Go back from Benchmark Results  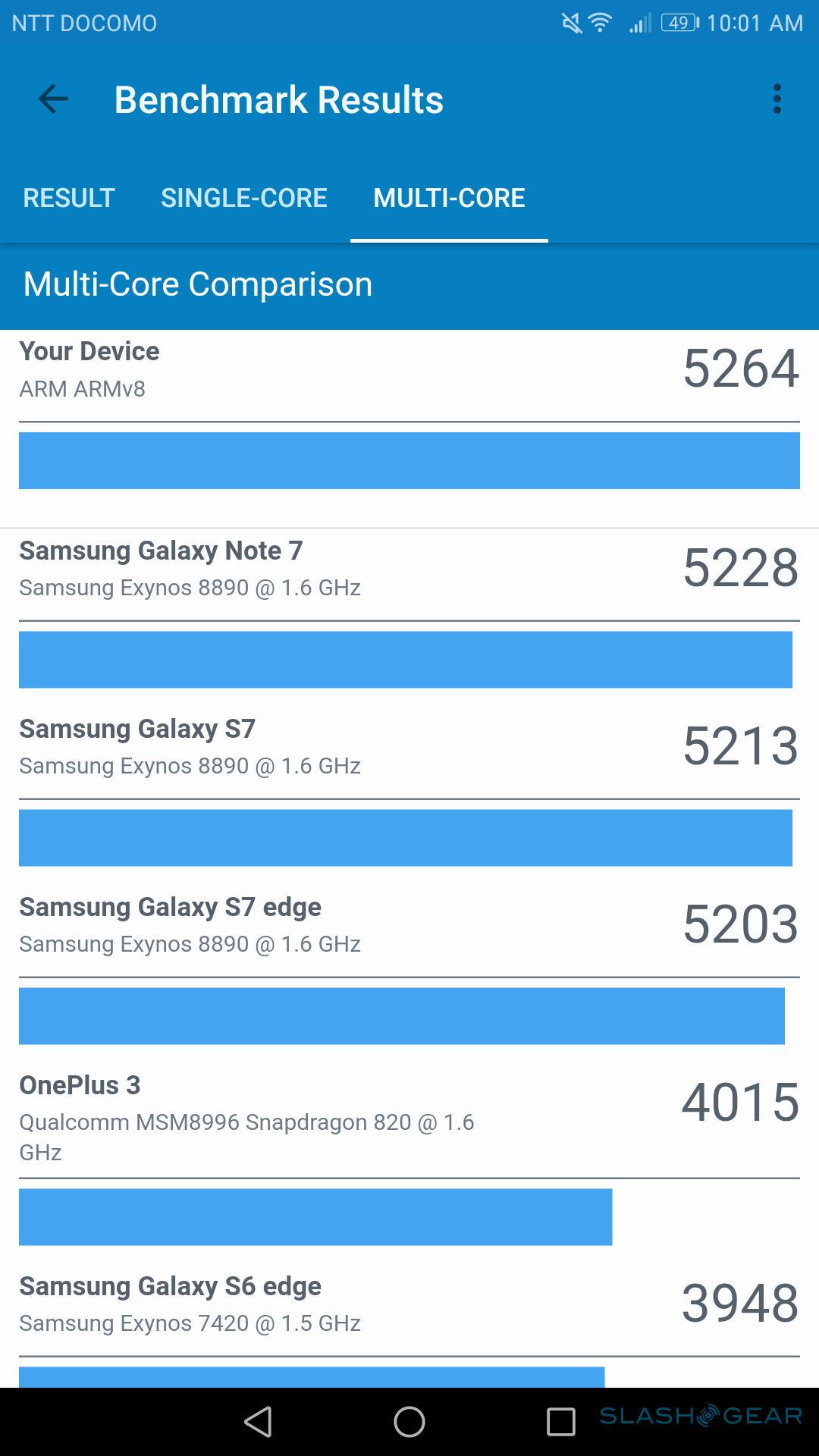[x=53, y=99]
